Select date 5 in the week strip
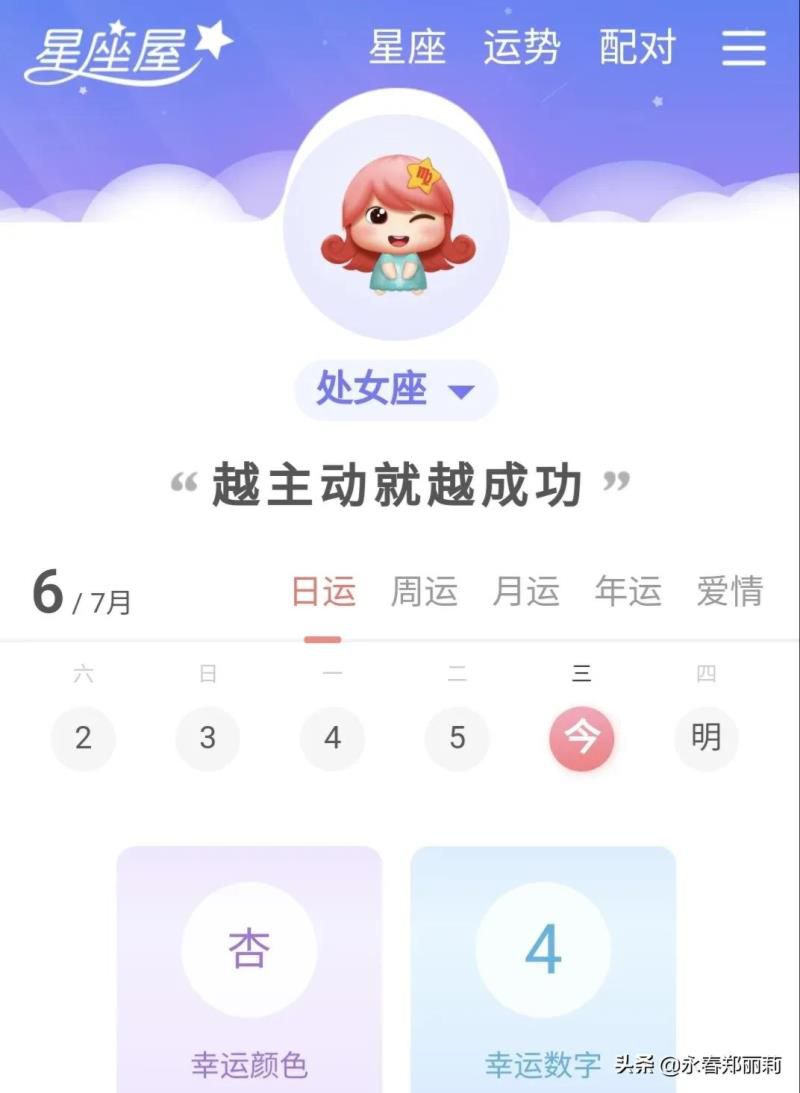800x1093 pixels. click(x=457, y=737)
